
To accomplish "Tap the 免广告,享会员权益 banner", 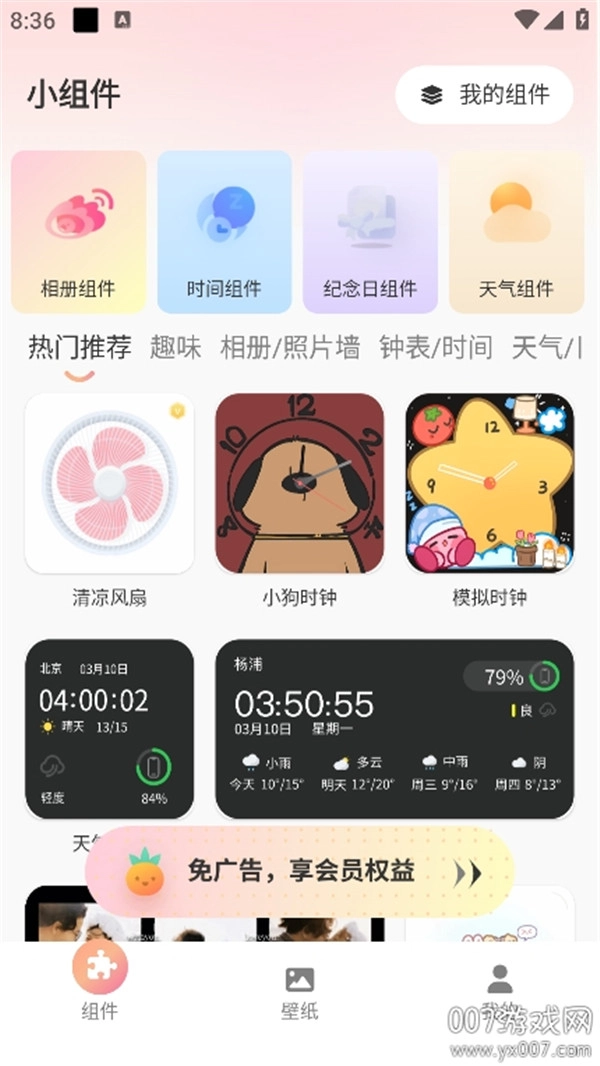I will pyautogui.click(x=298, y=872).
